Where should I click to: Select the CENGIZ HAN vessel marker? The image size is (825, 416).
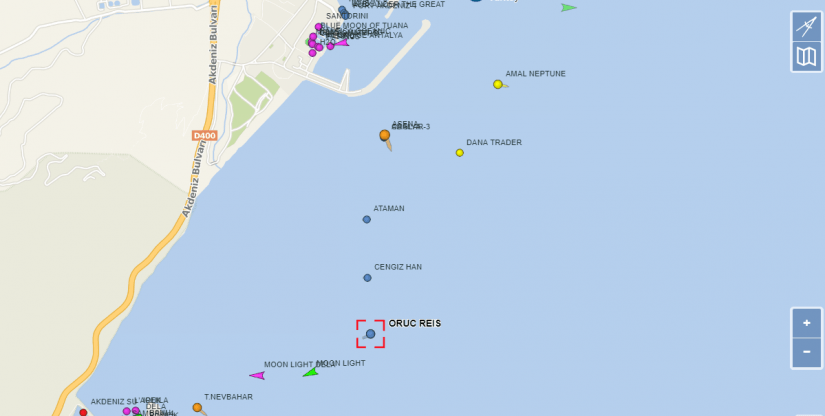click(x=367, y=278)
